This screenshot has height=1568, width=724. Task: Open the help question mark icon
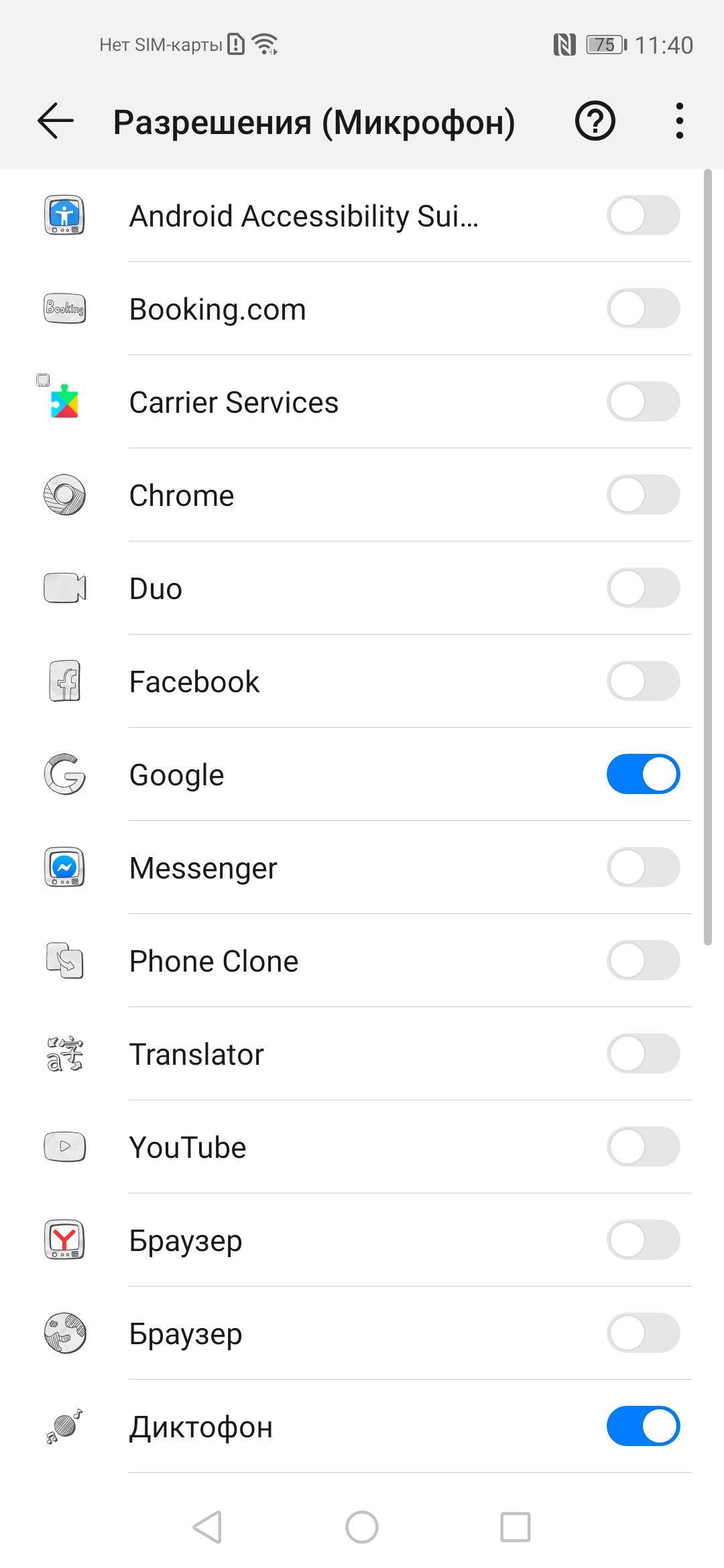point(595,121)
